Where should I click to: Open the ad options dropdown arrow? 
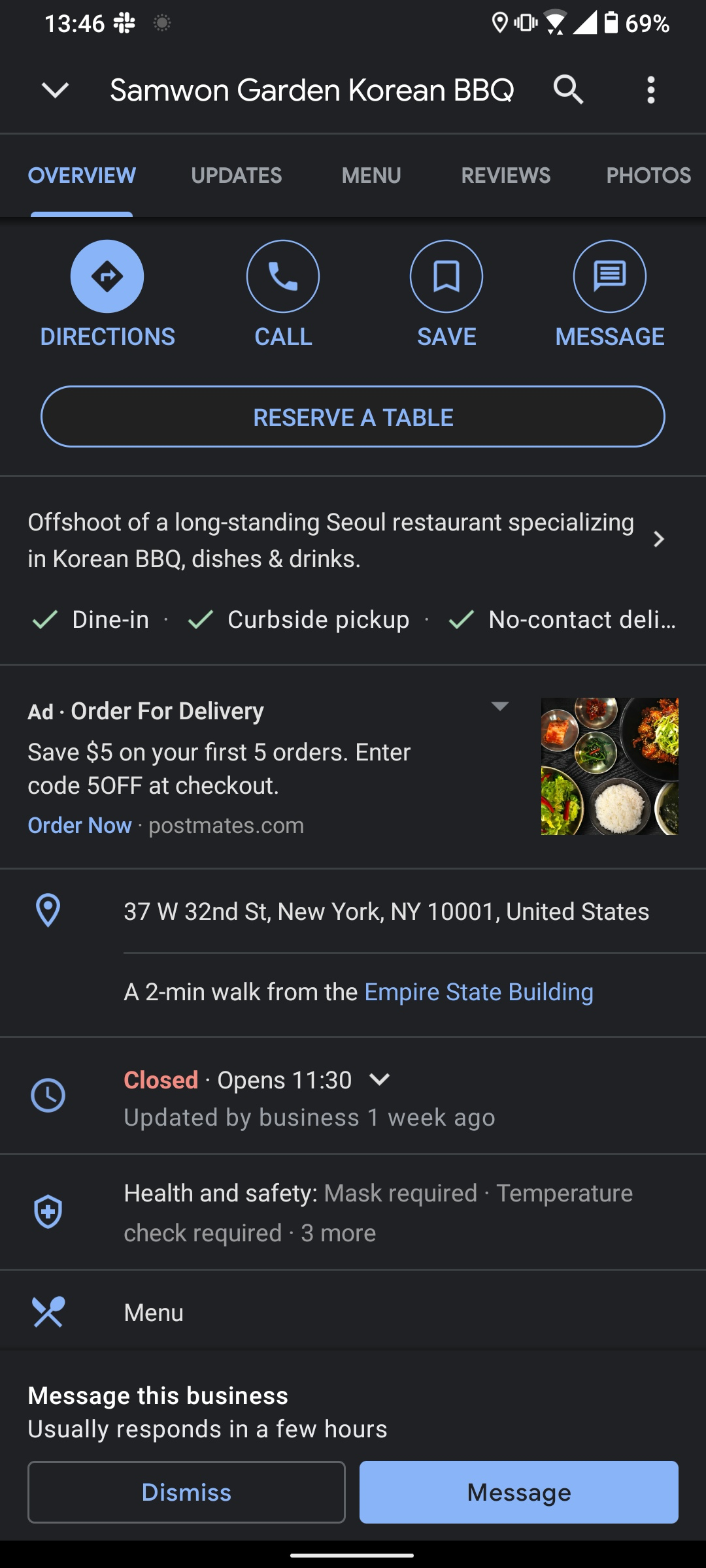tap(499, 708)
